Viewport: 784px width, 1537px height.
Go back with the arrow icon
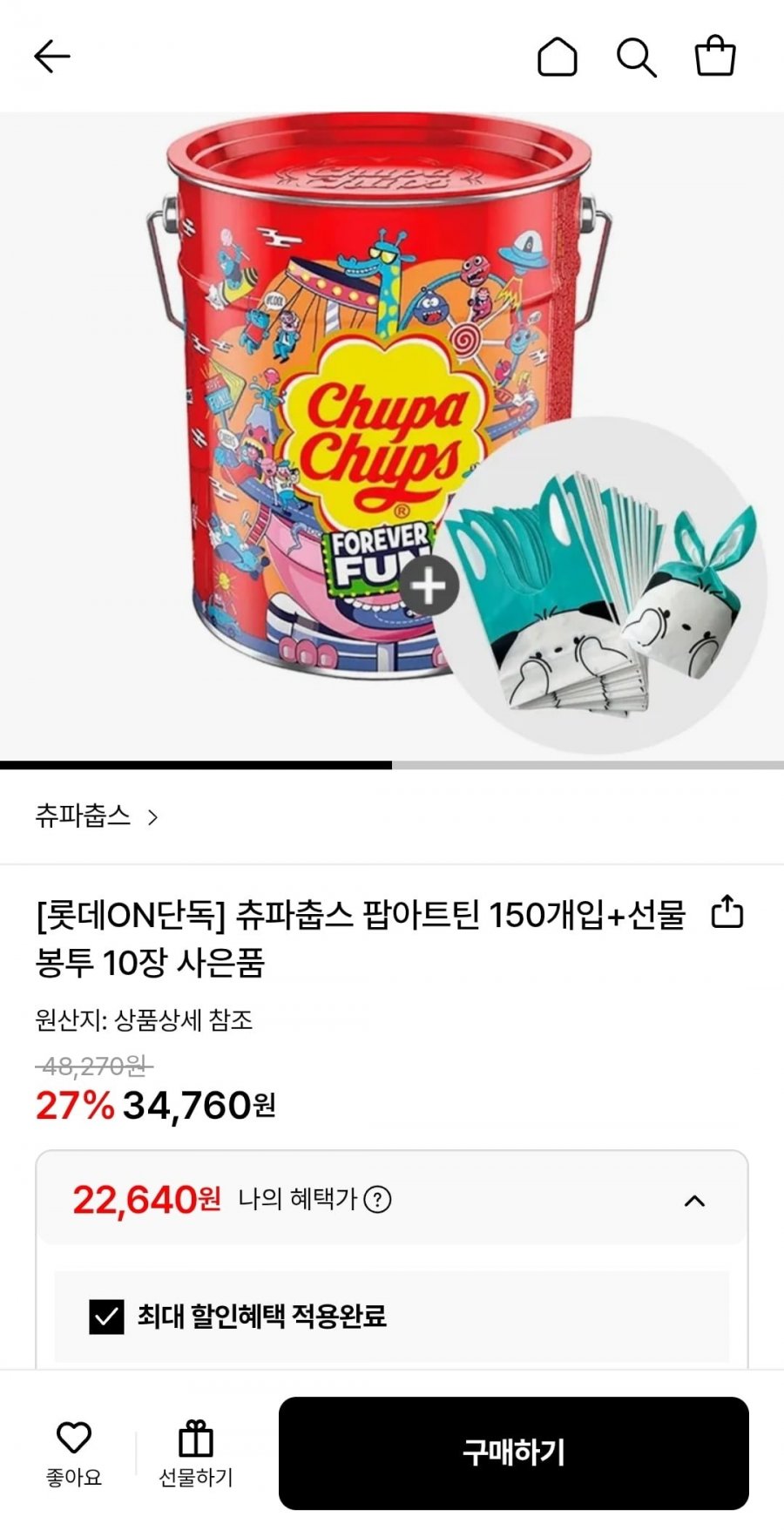pyautogui.click(x=51, y=58)
